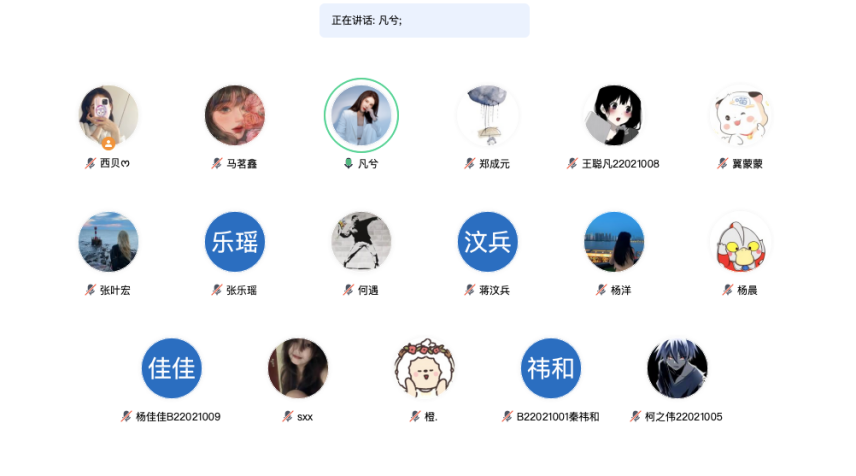
Task: Open 杨晨's participant tile
Action: coord(740,241)
